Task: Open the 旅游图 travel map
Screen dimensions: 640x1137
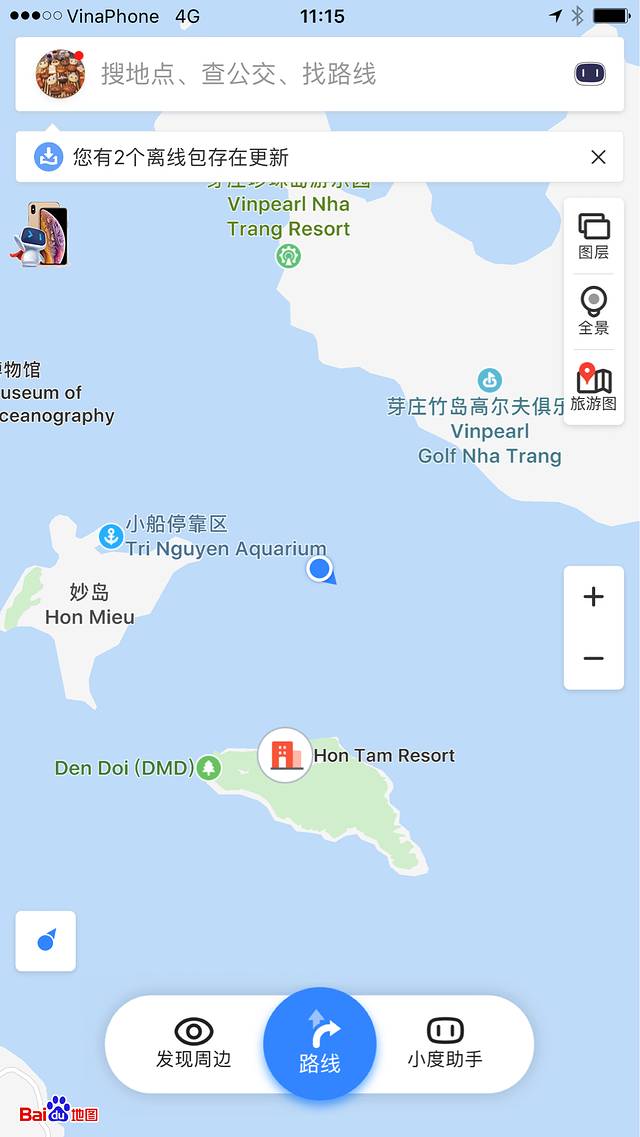Action: click(594, 388)
